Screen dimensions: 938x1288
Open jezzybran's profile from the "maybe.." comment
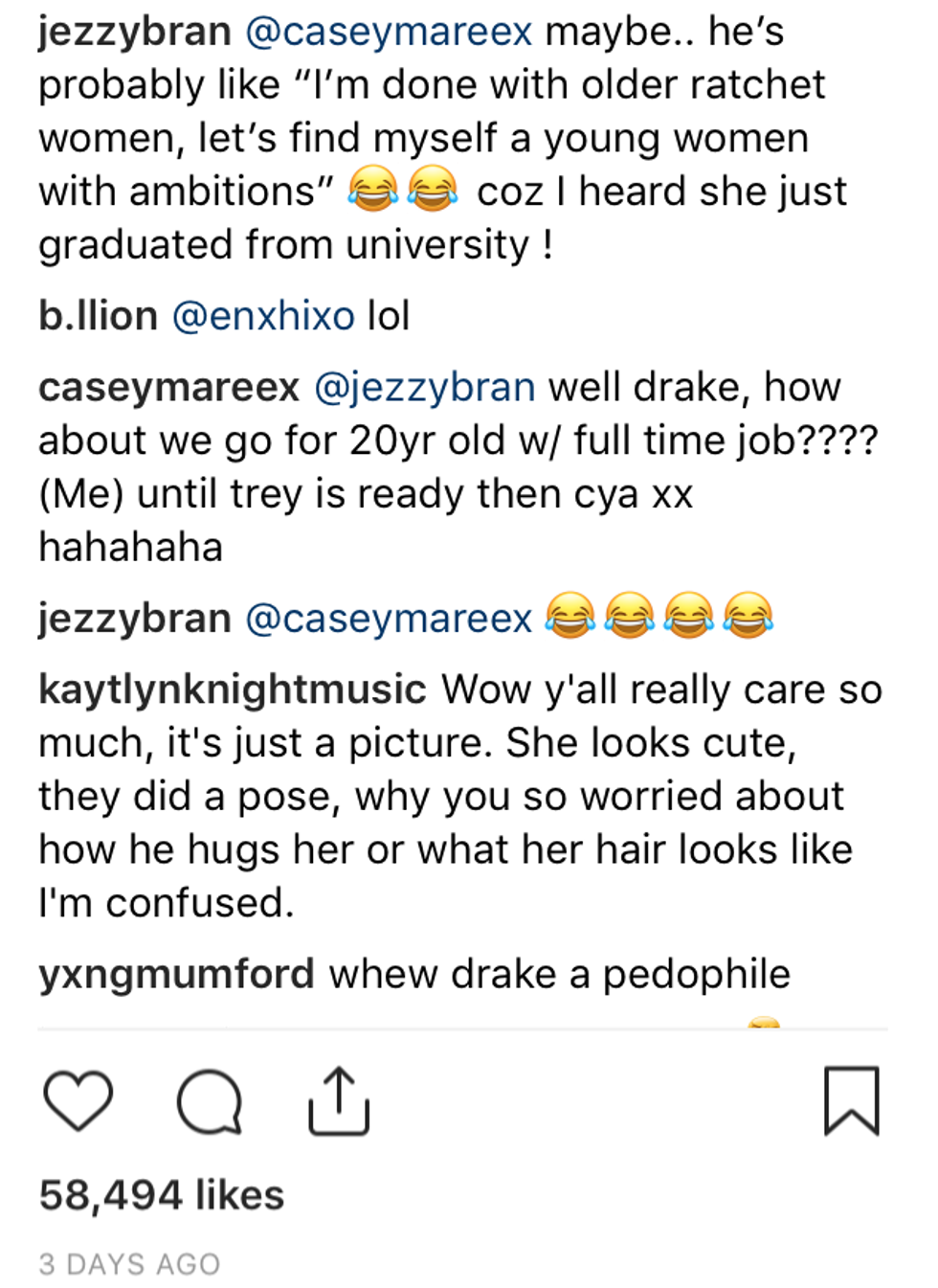tap(134, 32)
